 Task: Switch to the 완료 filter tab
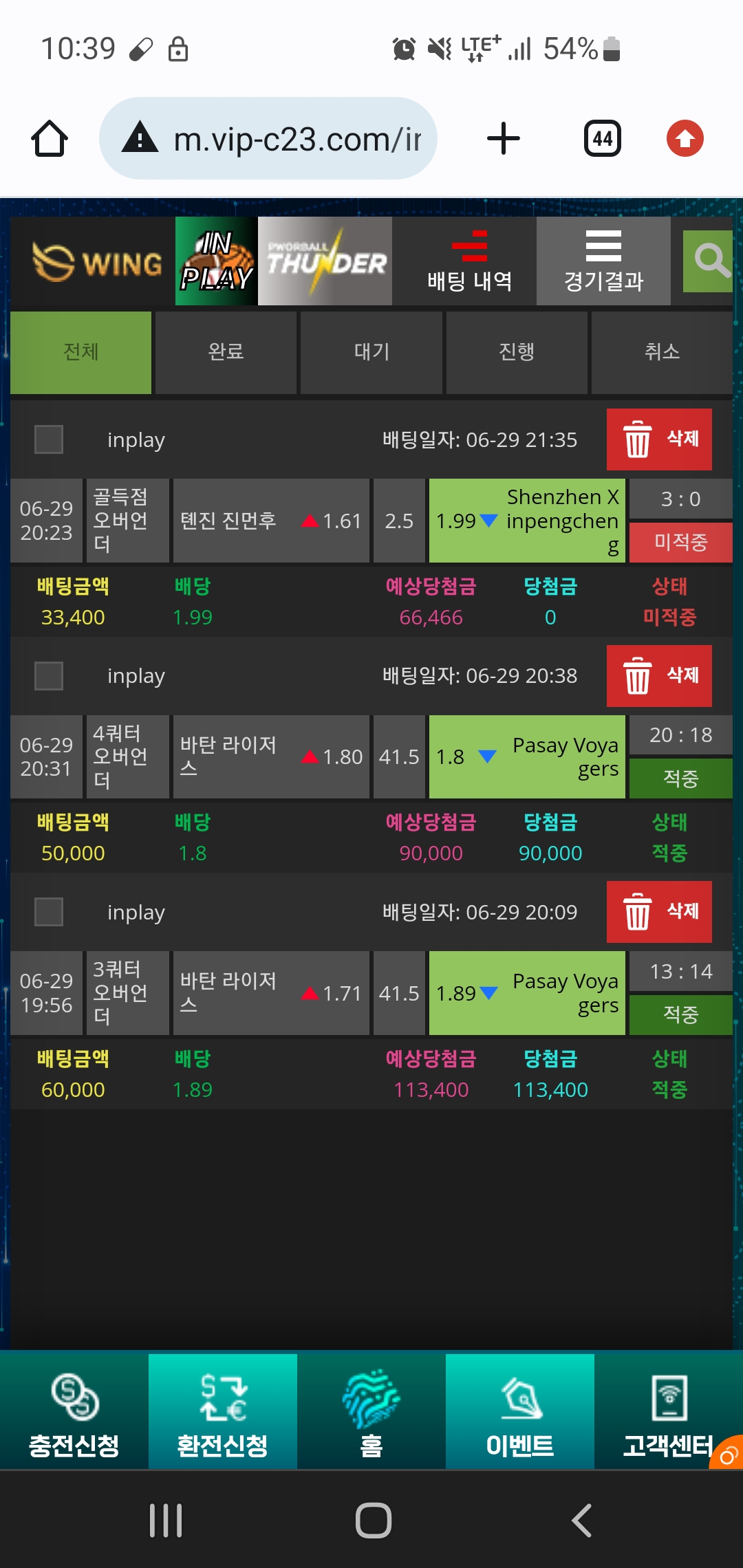pos(226,352)
